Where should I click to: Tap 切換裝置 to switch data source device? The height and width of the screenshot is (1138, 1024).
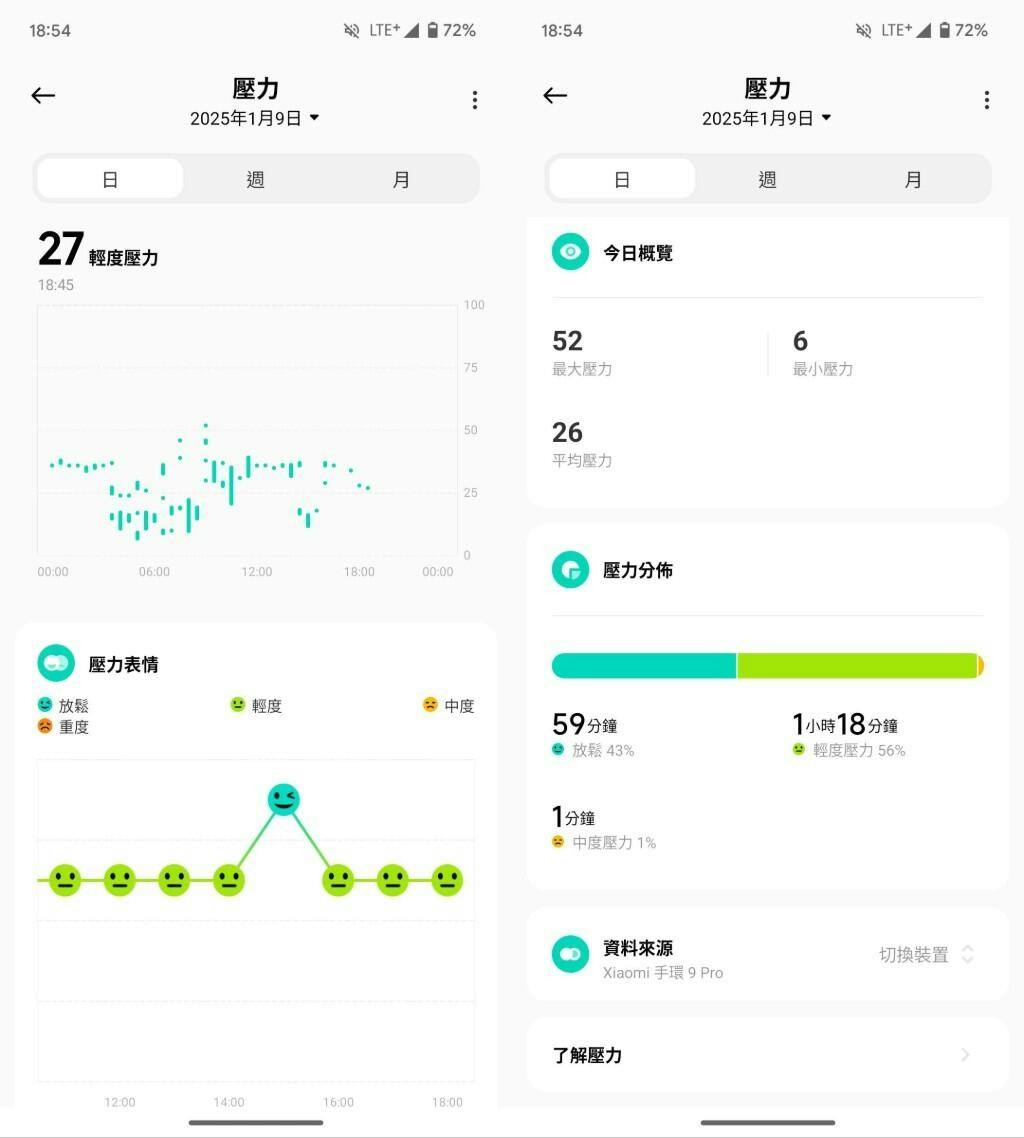click(x=925, y=955)
